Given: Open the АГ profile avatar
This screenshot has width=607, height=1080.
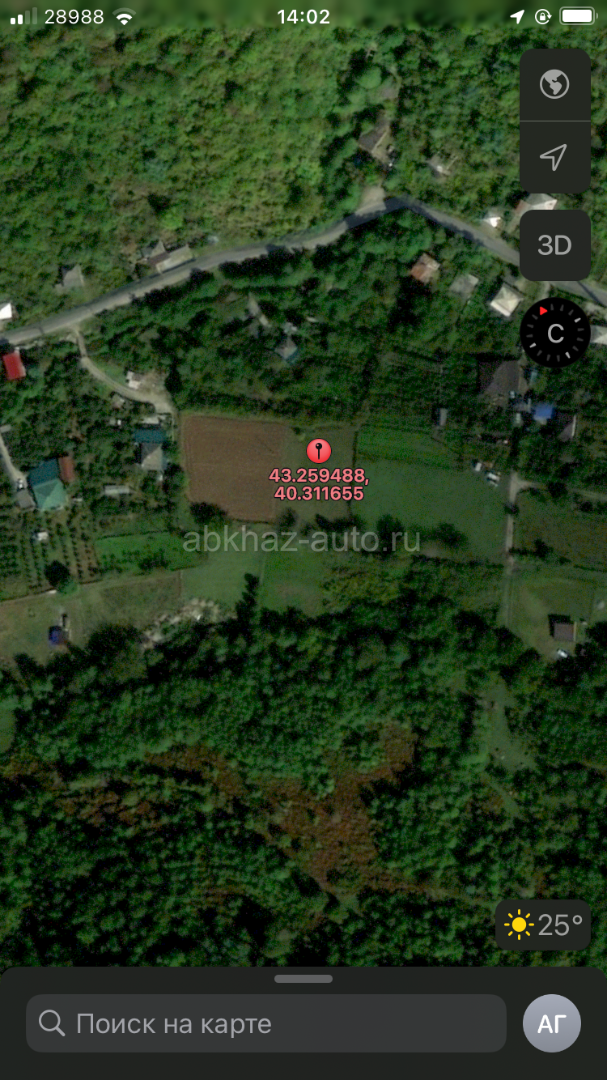Looking at the screenshot, I should [552, 1023].
